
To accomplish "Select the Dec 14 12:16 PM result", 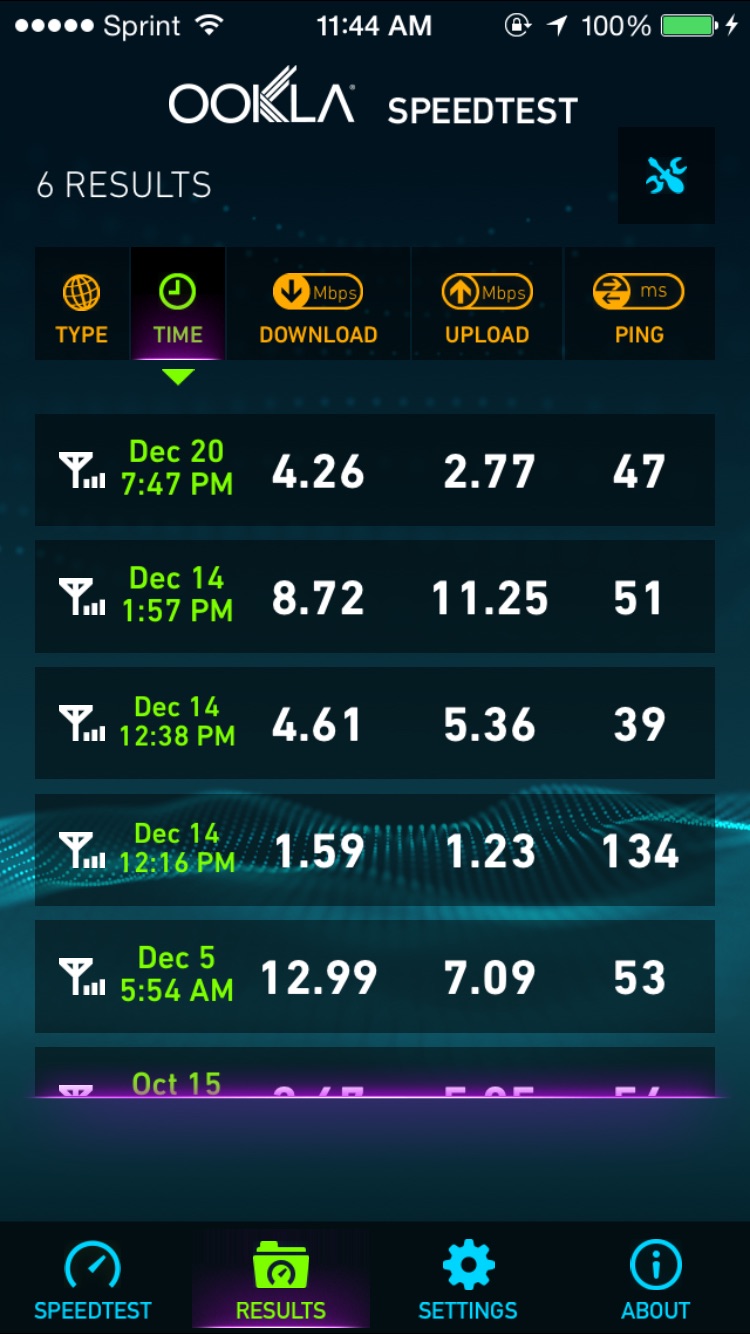I will click(x=375, y=850).
